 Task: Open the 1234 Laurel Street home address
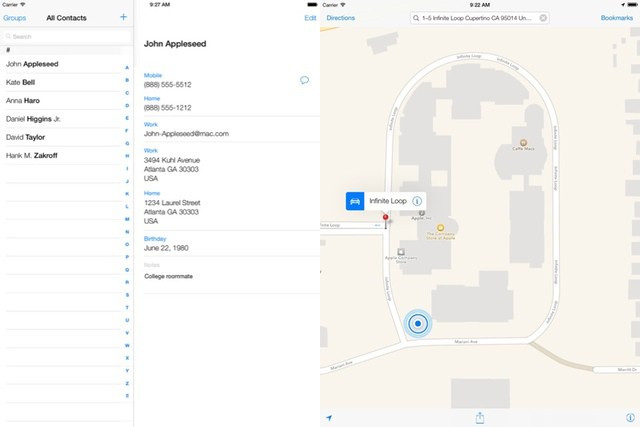click(172, 209)
